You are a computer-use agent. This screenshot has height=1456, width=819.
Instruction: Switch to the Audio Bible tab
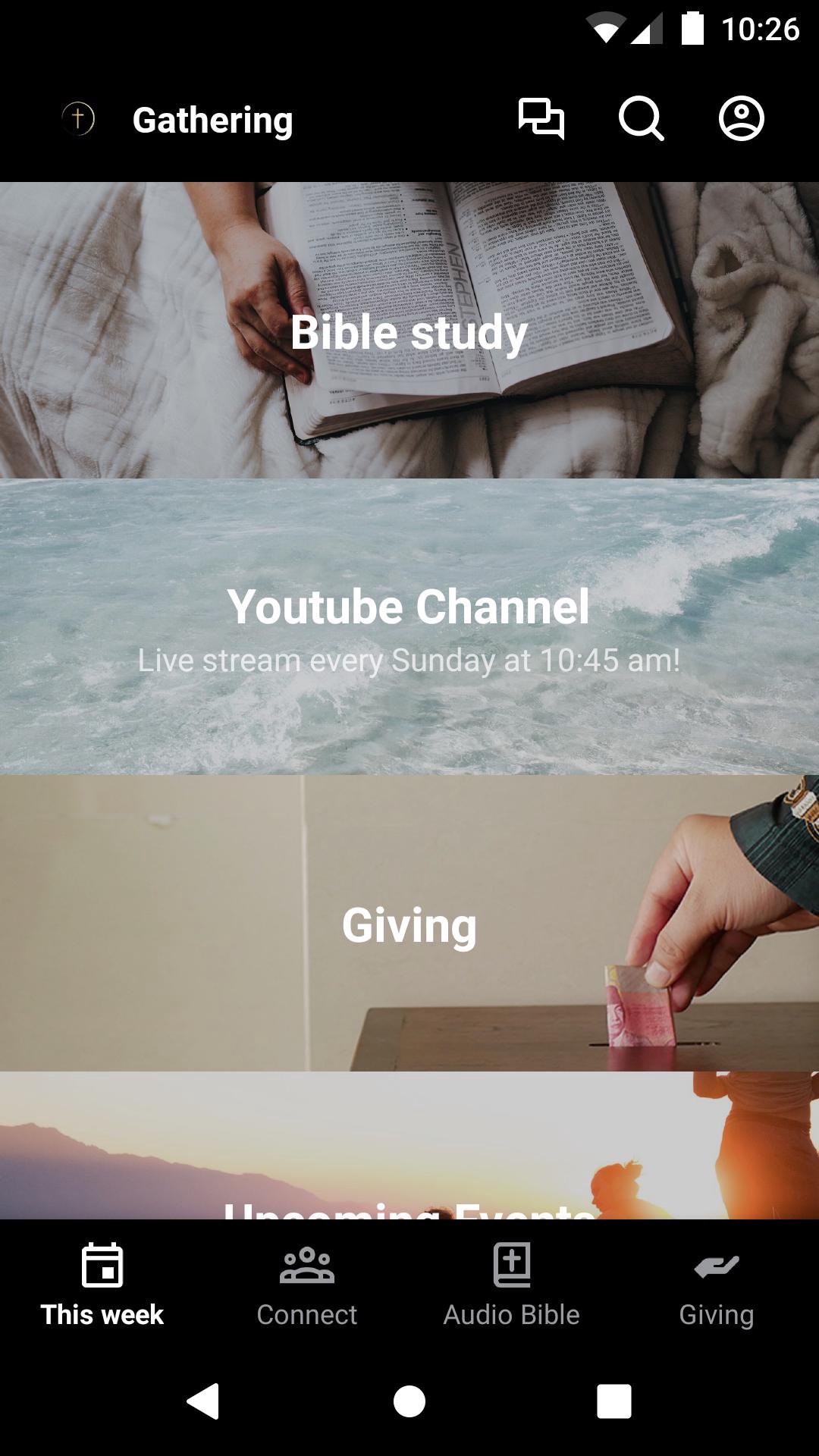[x=512, y=1285]
